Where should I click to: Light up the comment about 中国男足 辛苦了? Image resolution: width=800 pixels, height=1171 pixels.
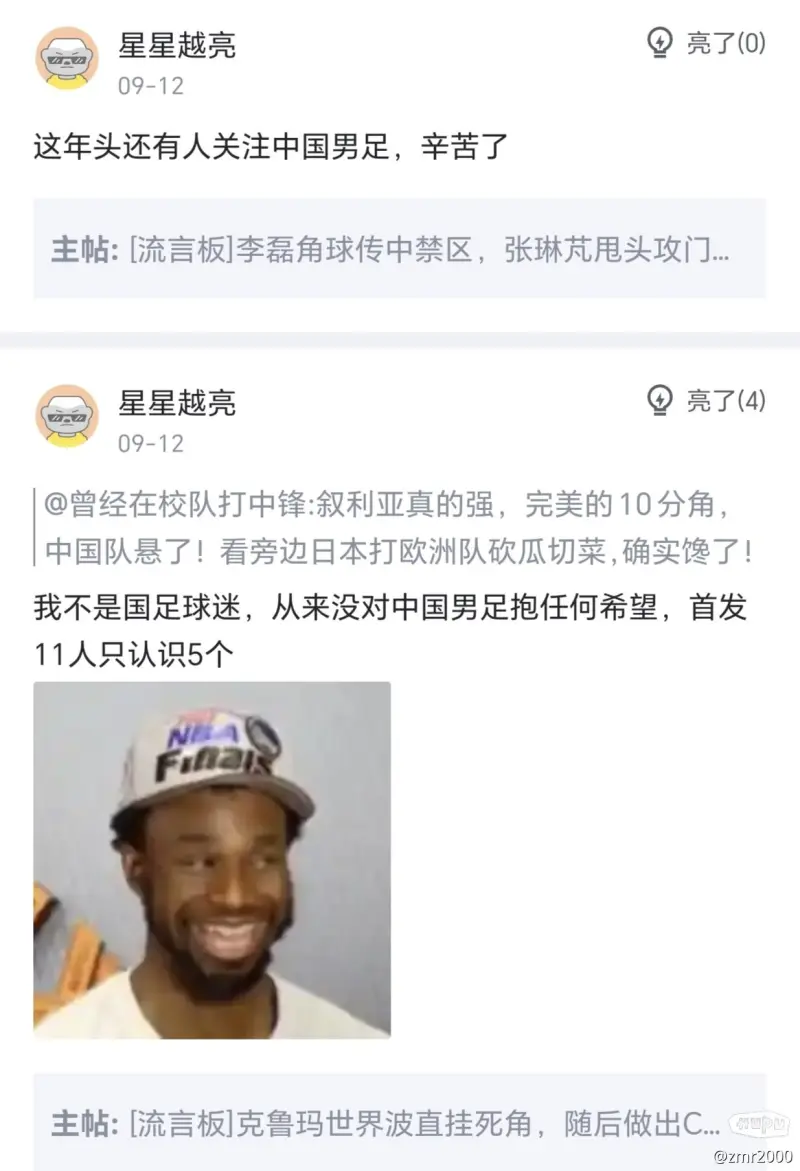point(706,43)
